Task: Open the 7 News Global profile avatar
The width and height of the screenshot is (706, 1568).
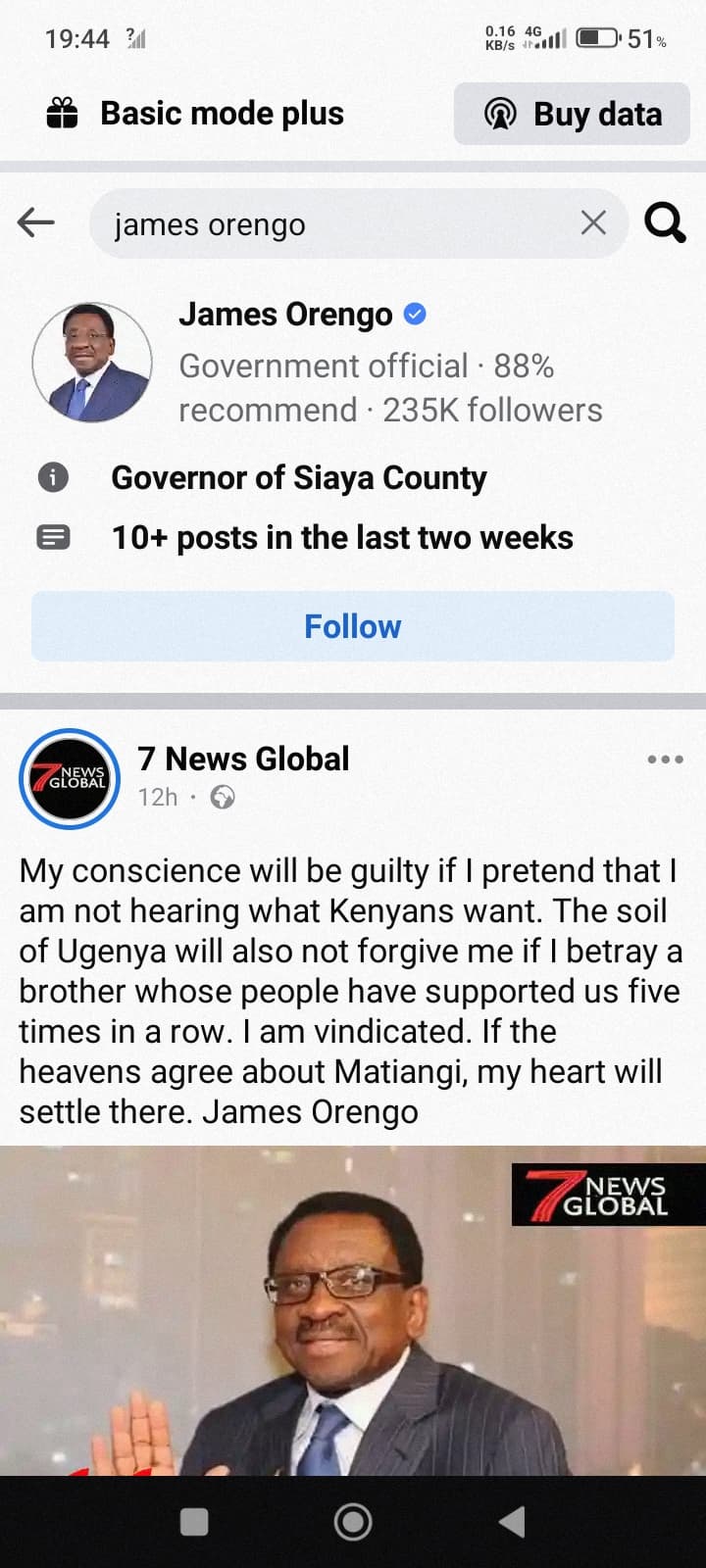Action: [x=70, y=779]
